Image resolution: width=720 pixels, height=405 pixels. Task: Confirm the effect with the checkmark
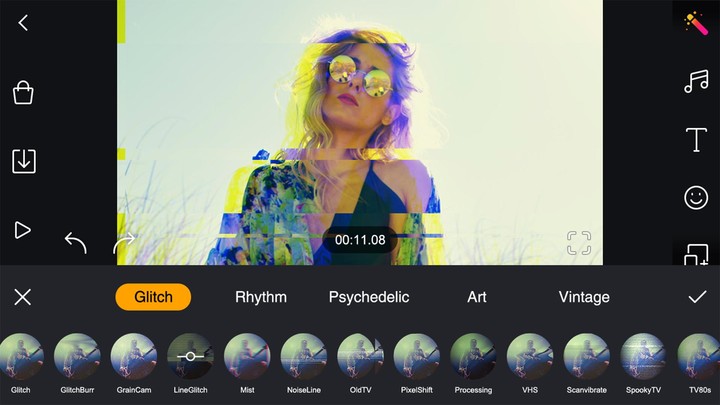pos(697,297)
